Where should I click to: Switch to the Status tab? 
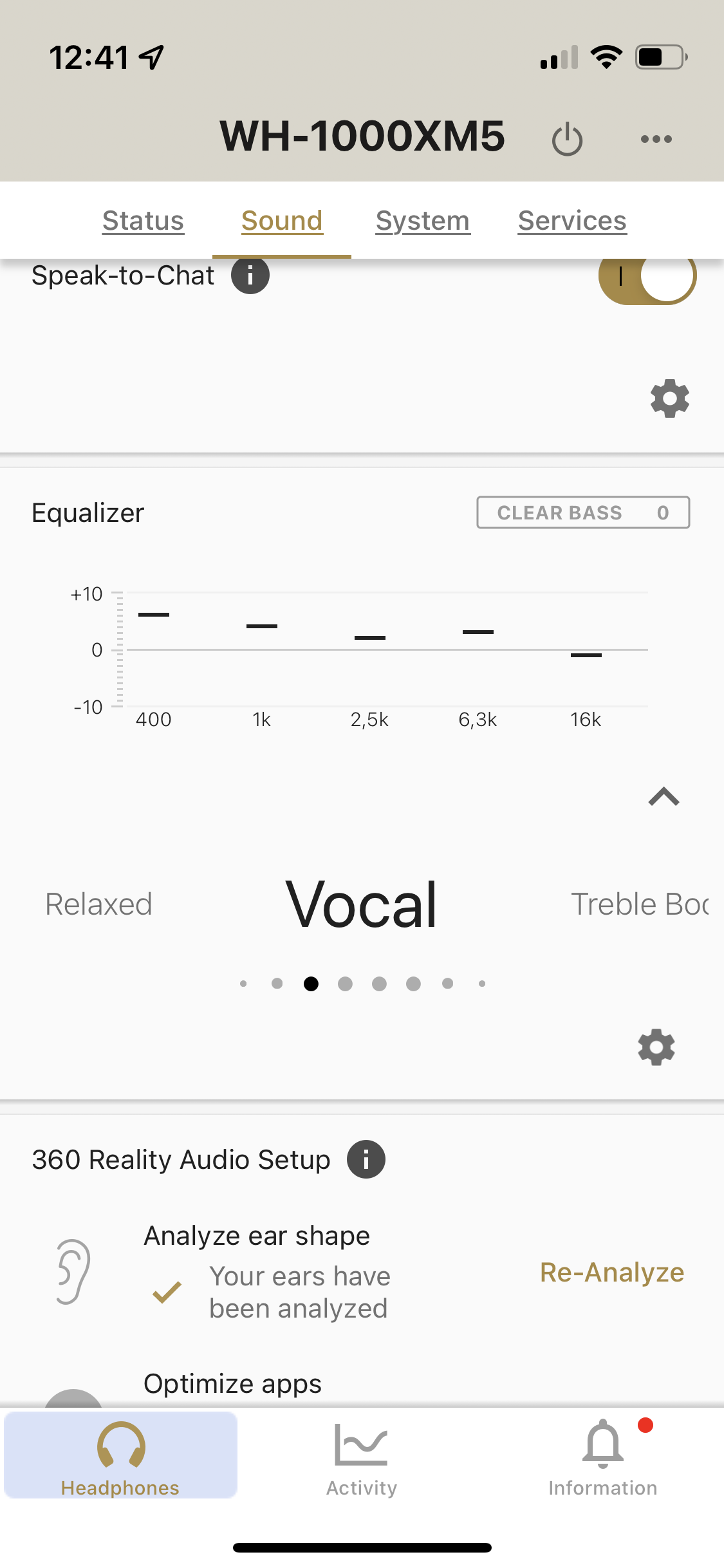tap(143, 221)
